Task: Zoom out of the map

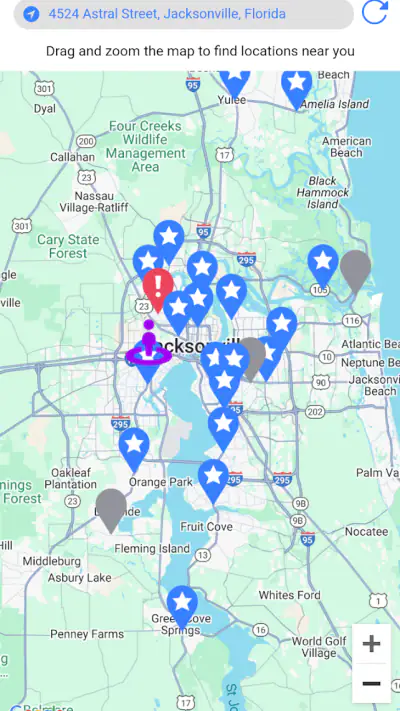Action: coord(371,683)
